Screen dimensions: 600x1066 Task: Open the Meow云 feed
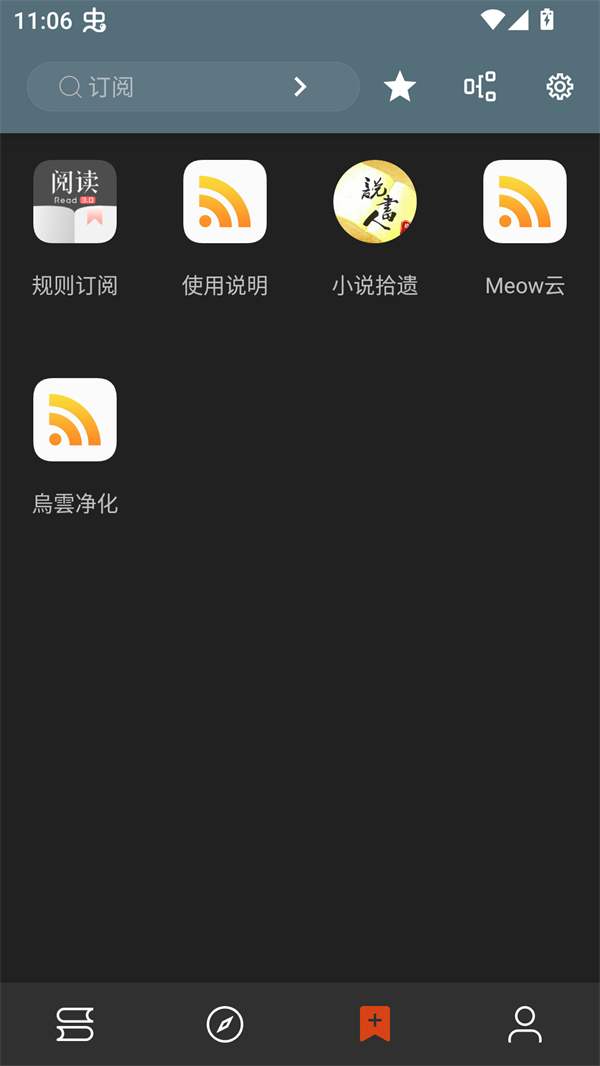click(525, 202)
